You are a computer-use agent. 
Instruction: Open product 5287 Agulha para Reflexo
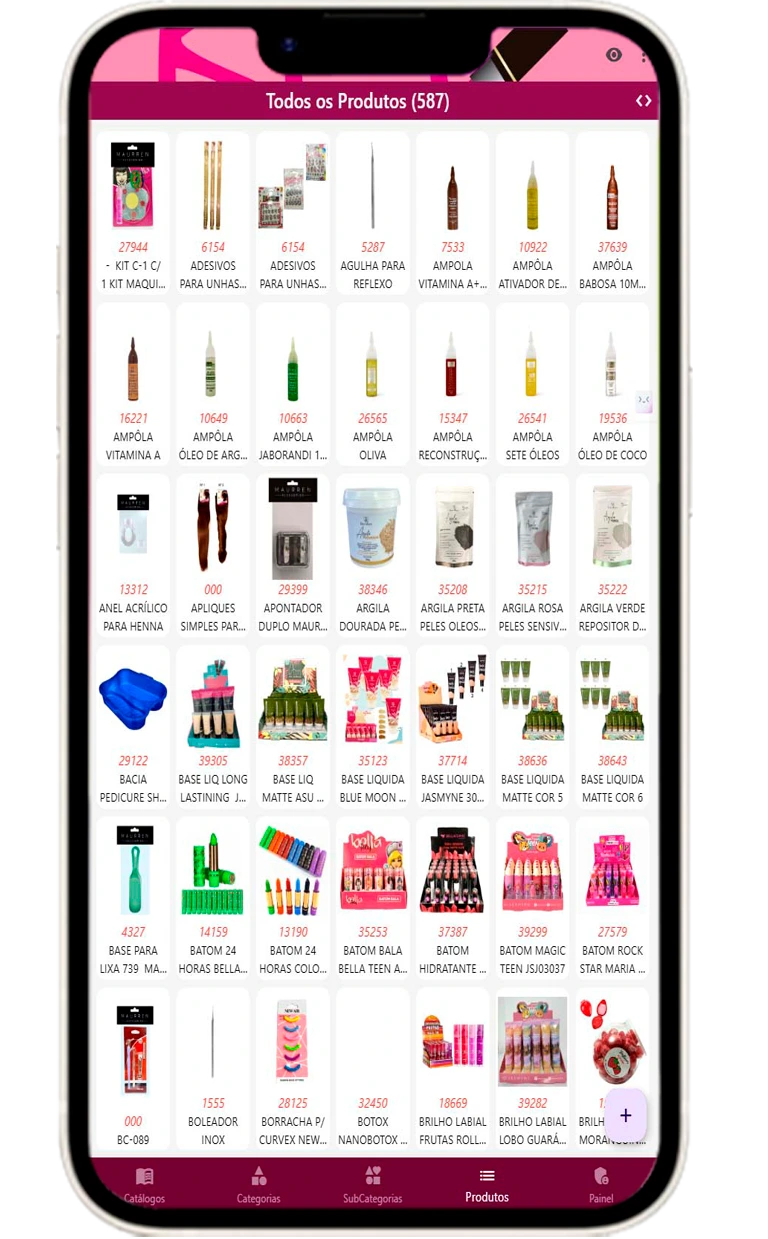coord(372,213)
